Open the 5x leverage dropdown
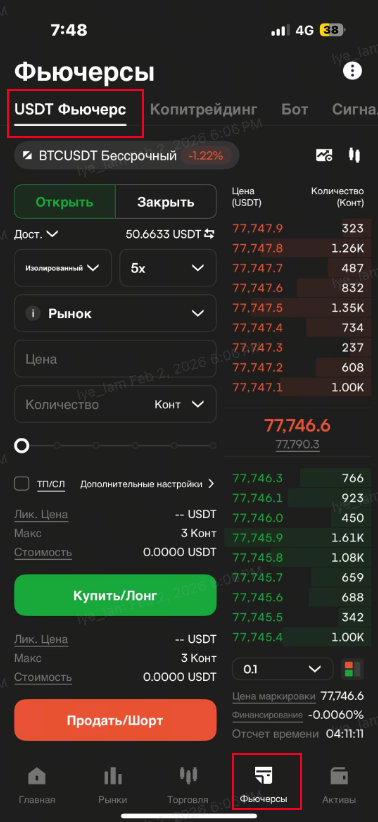This screenshot has height=822, width=378. pyautogui.click(x=168, y=268)
